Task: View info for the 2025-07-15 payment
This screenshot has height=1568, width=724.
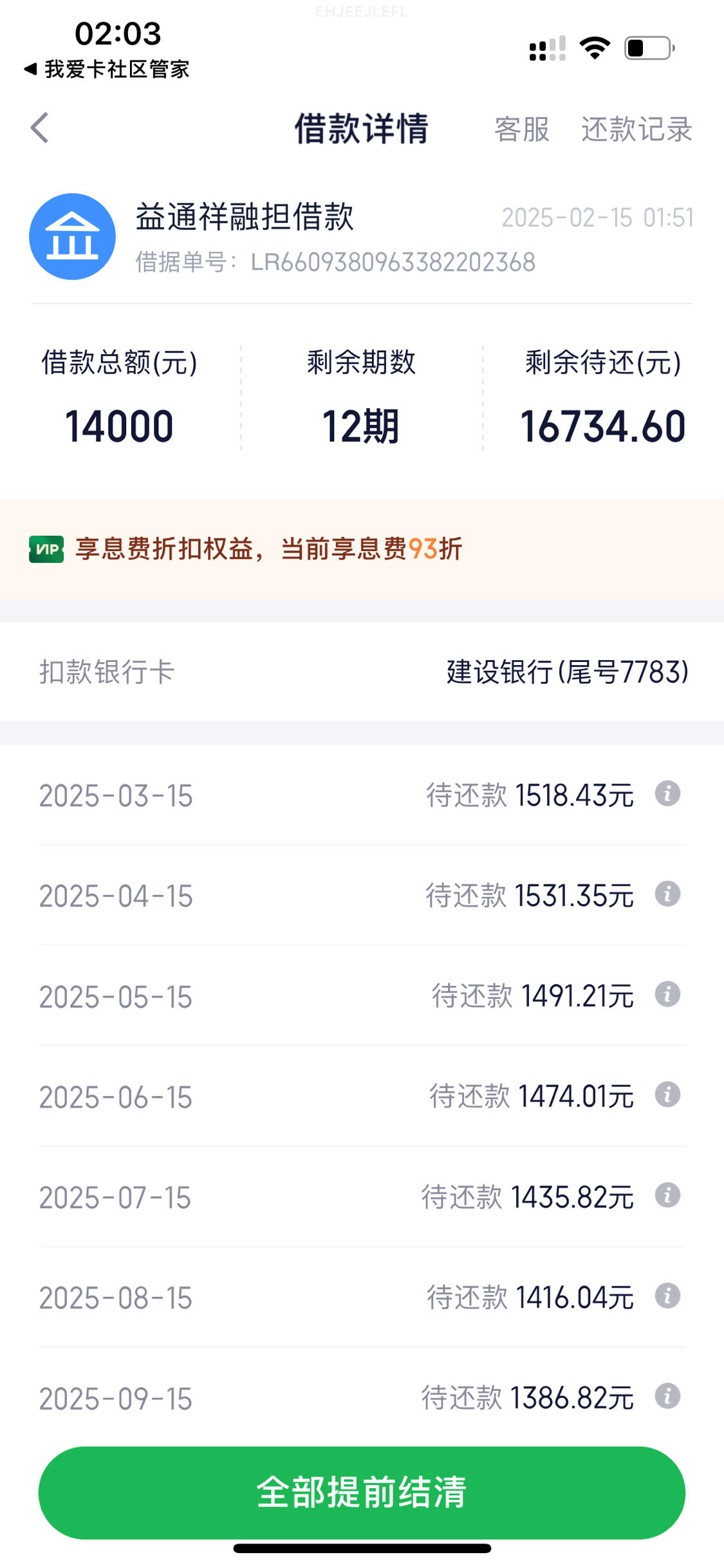Action: 667,1195
